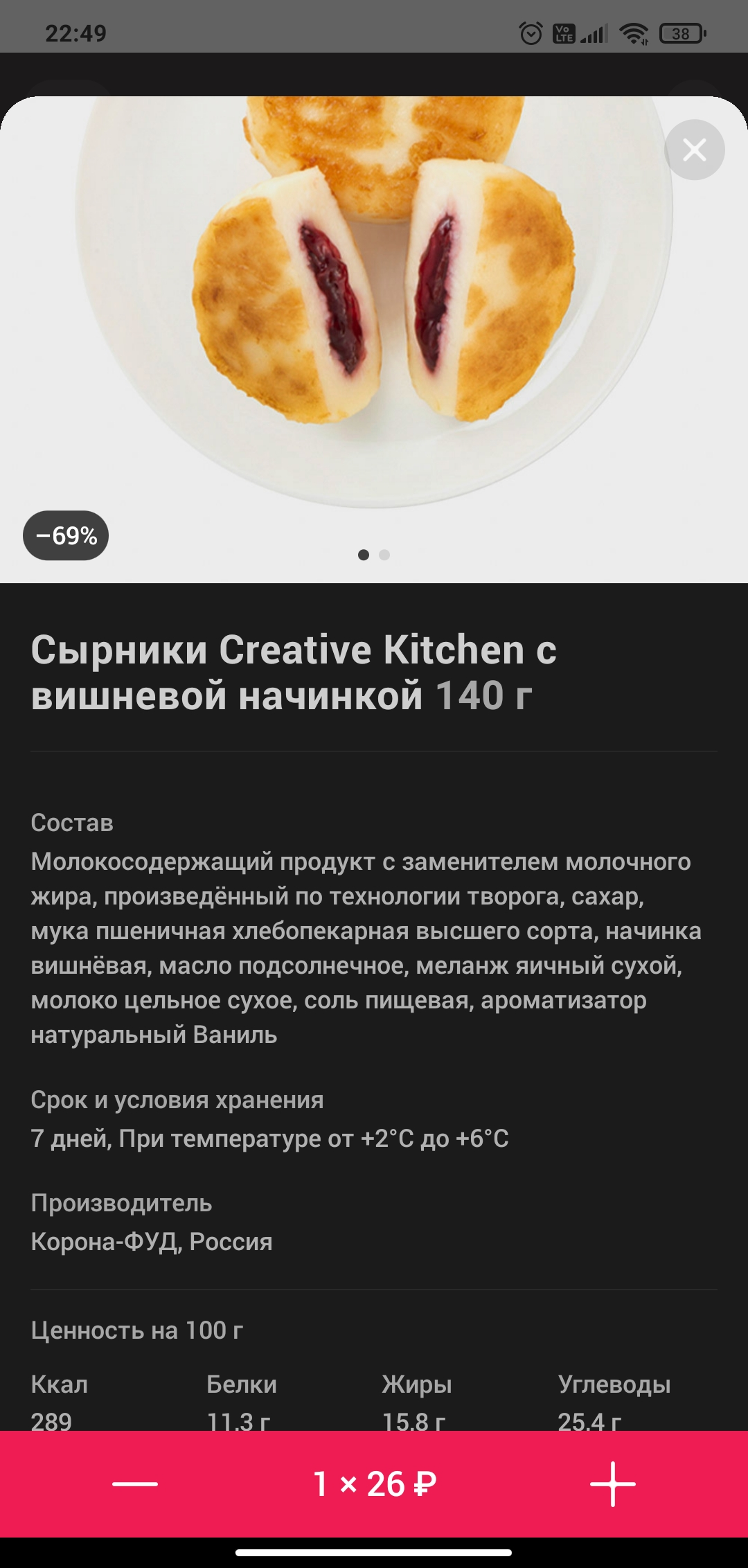The width and height of the screenshot is (748, 1568).
Task: Go to the second product photo dot
Action: 384,555
